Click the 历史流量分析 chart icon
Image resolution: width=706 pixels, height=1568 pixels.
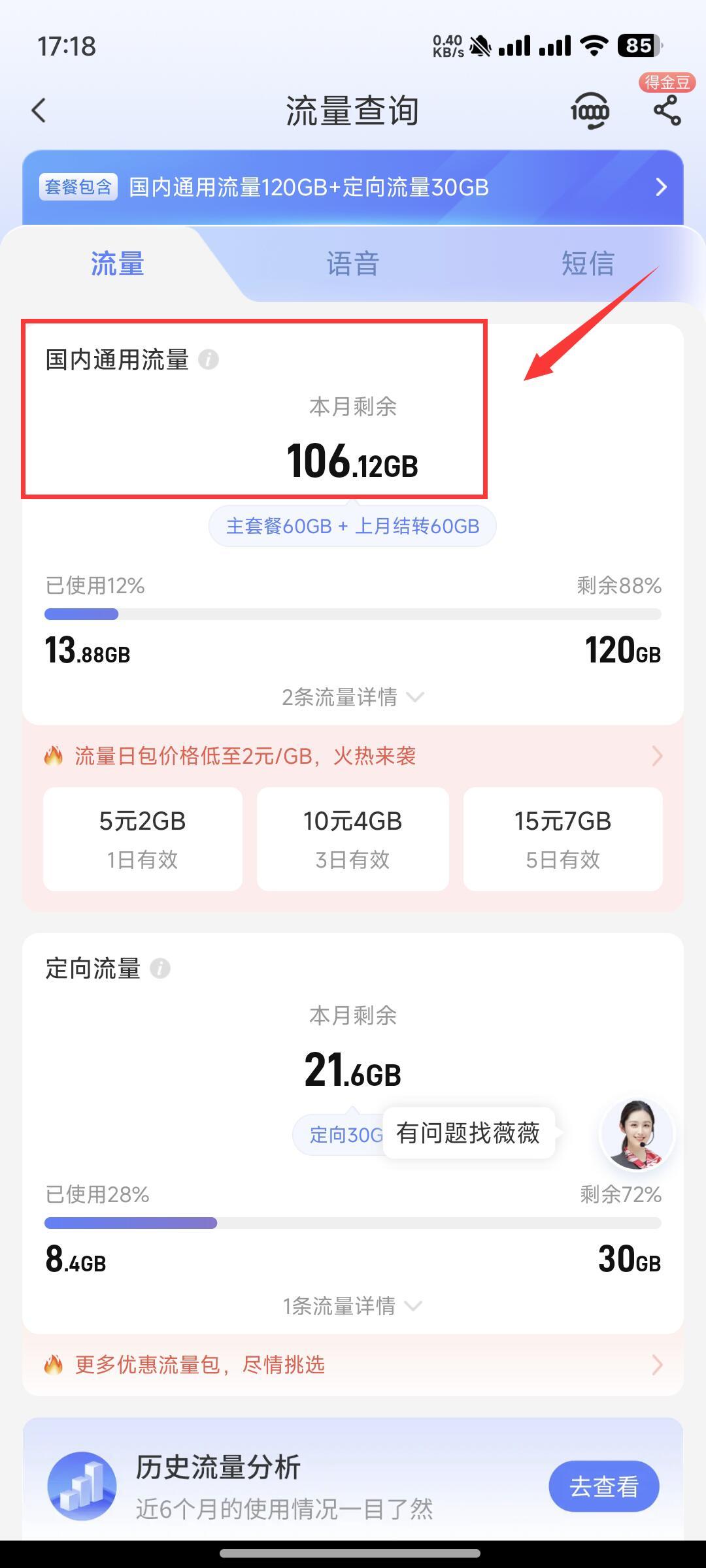click(x=81, y=1484)
